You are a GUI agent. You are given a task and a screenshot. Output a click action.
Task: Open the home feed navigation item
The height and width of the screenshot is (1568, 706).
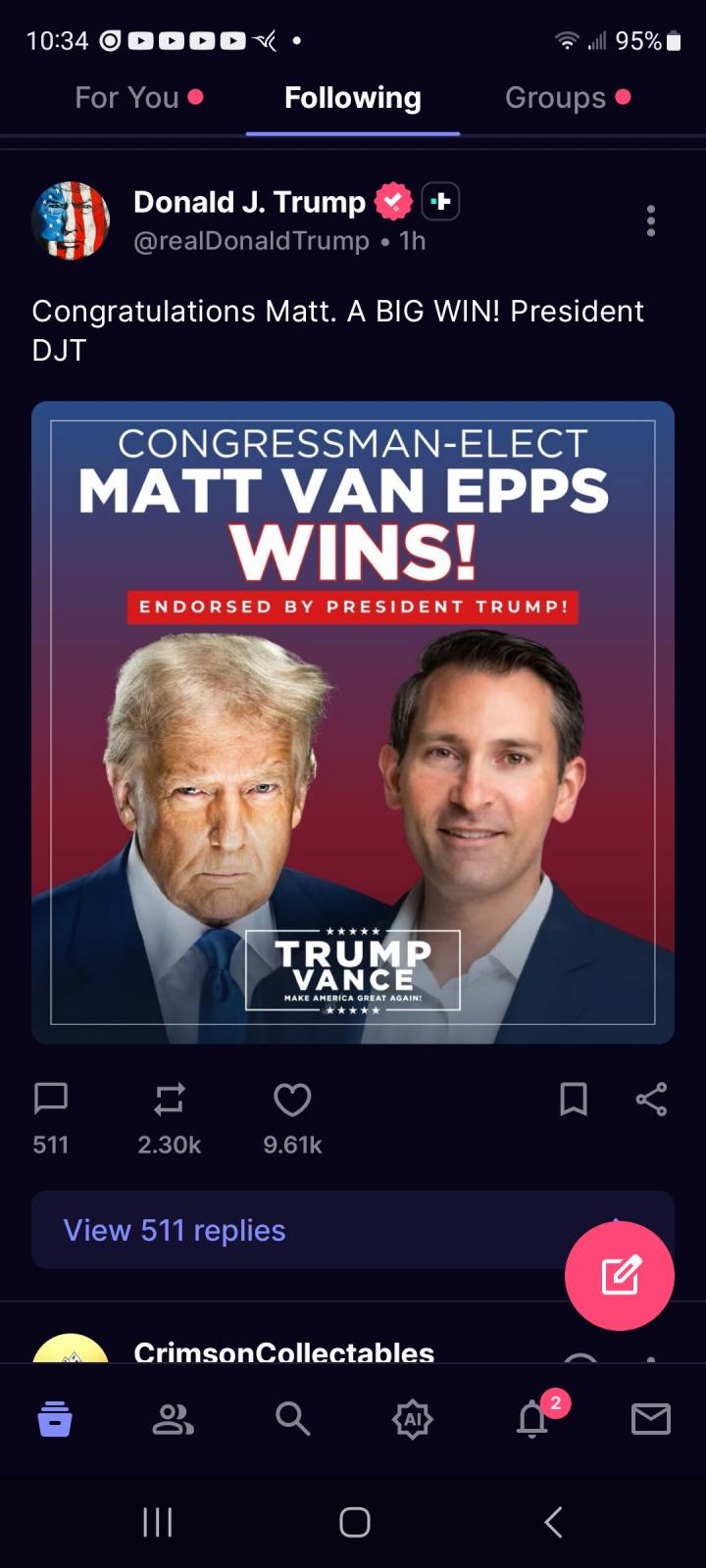[55, 1418]
